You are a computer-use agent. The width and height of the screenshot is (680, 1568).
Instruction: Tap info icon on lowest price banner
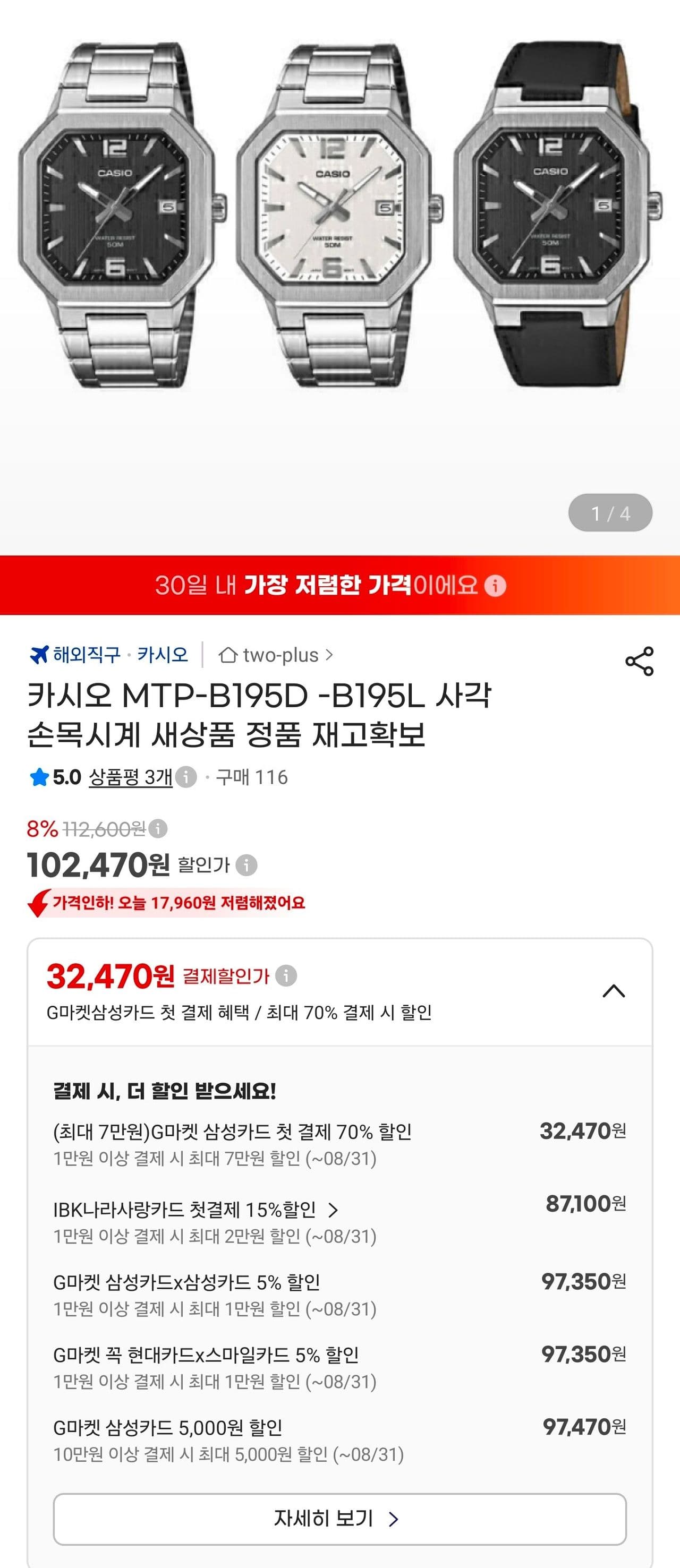point(495,586)
